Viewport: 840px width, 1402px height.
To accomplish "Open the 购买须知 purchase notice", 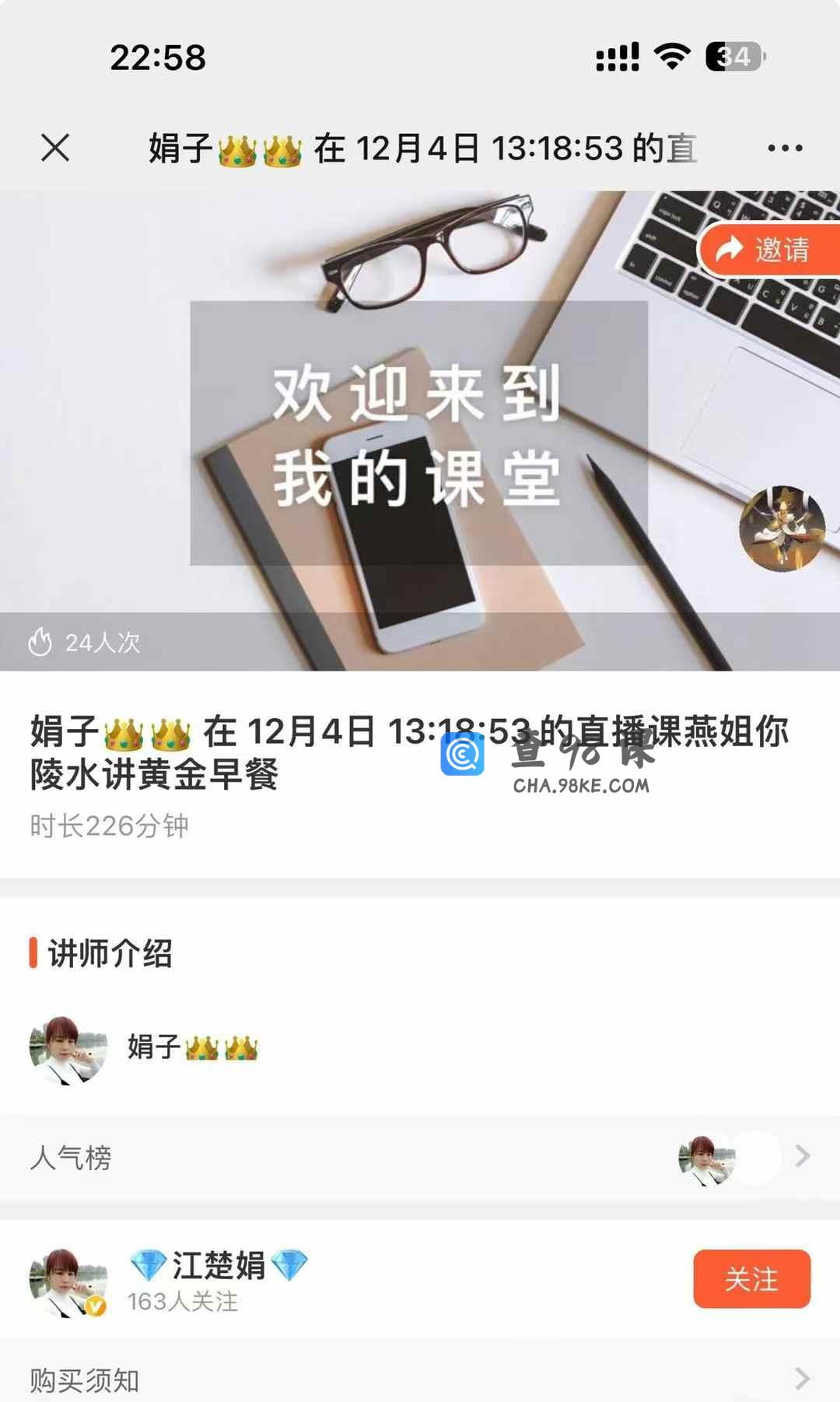I will 420,1380.
